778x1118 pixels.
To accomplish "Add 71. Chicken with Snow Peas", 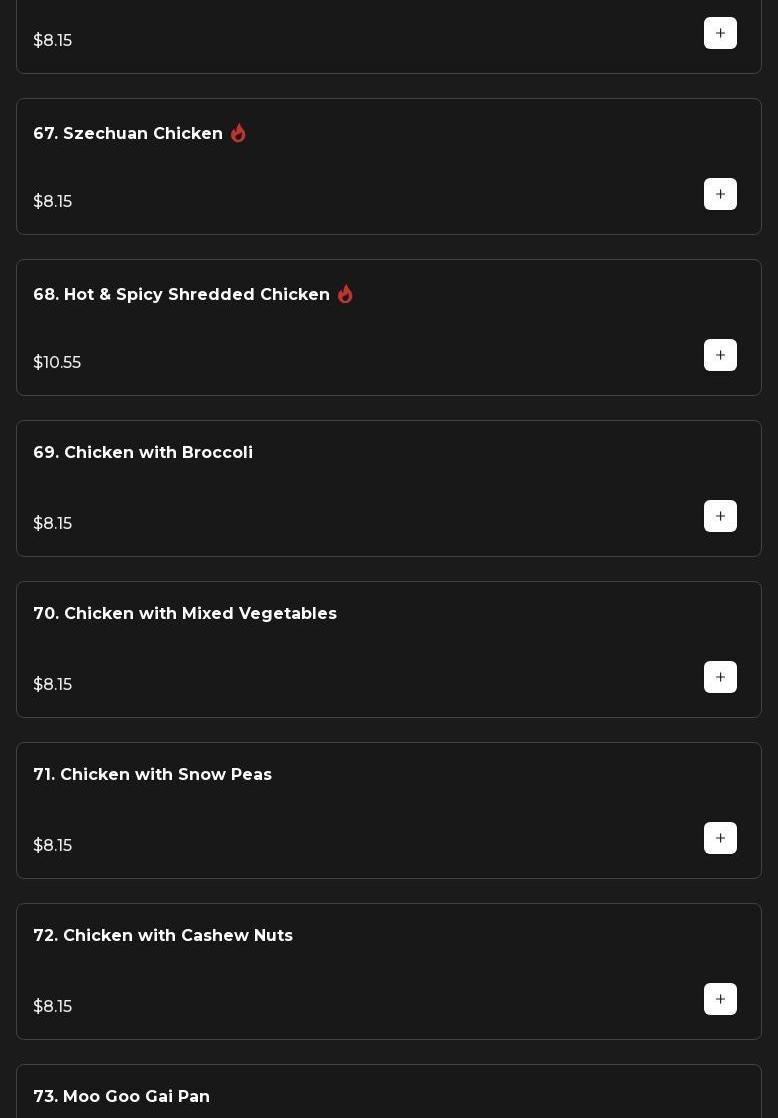I will coord(720,838).
